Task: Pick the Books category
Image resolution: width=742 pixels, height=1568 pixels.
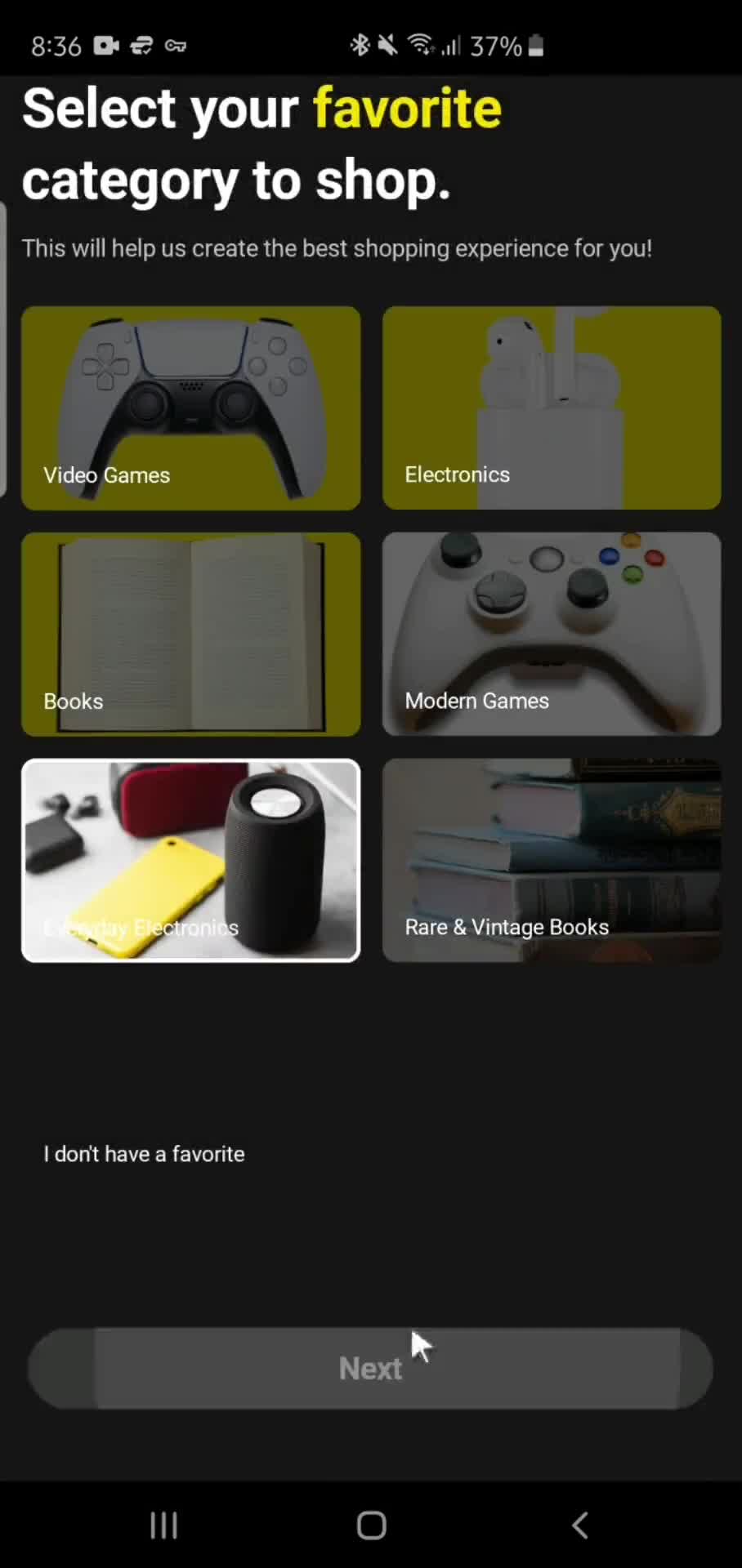Action: [x=190, y=634]
